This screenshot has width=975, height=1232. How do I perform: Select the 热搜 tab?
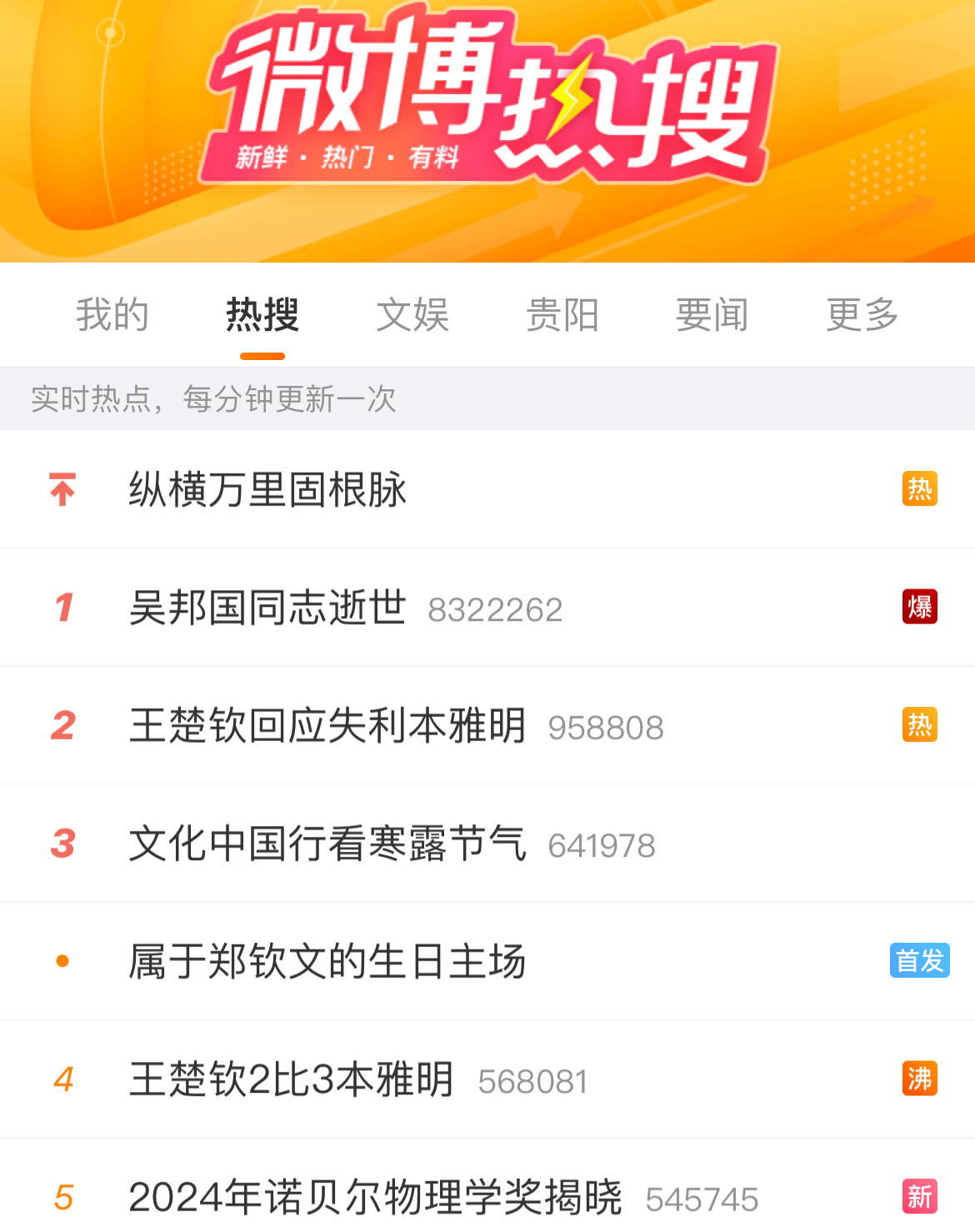262,315
